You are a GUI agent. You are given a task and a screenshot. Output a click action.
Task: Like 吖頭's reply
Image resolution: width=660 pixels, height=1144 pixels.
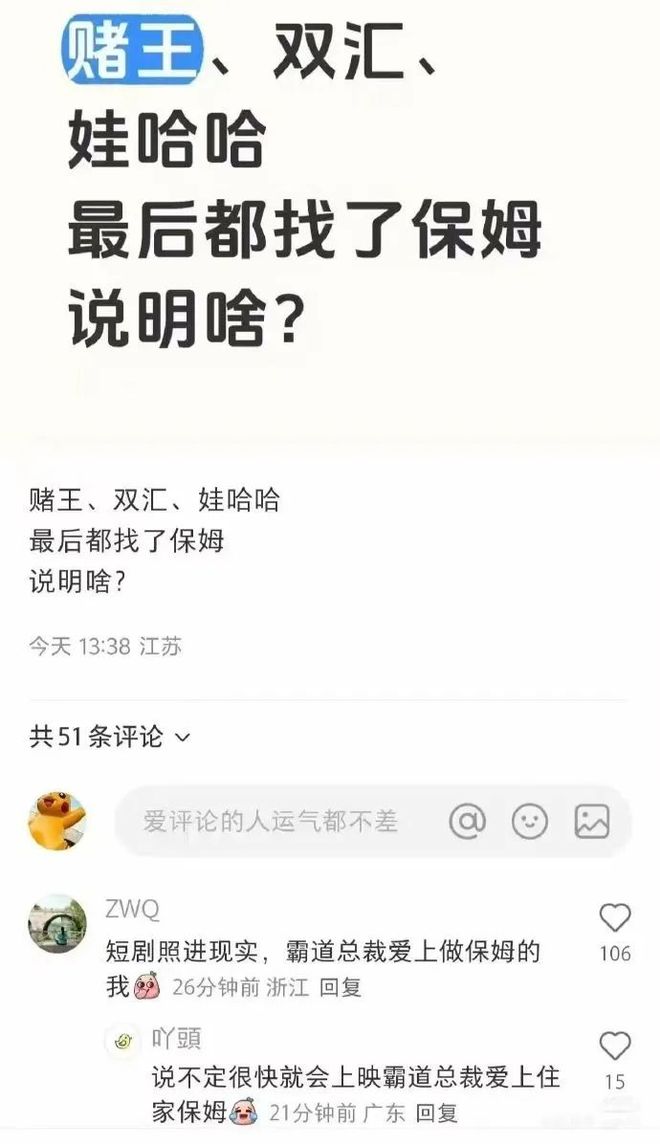click(615, 1047)
